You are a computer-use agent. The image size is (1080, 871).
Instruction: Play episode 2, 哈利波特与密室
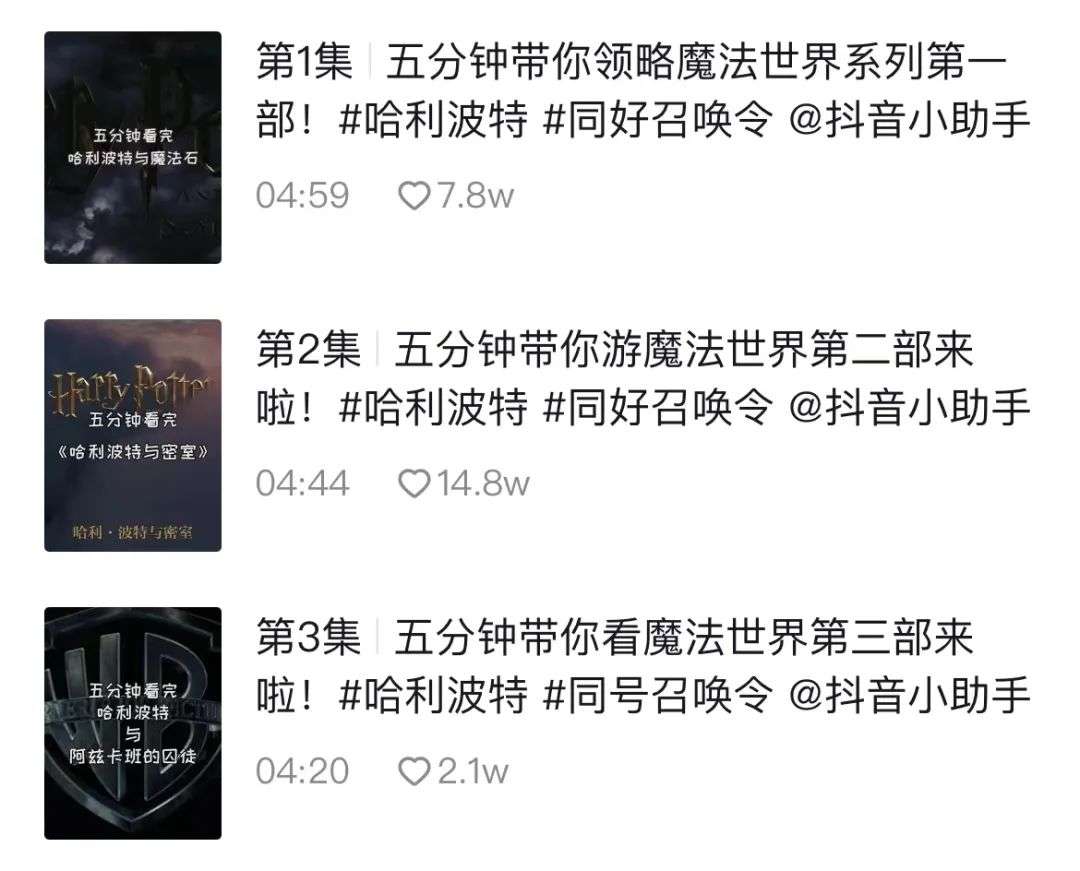click(x=133, y=435)
